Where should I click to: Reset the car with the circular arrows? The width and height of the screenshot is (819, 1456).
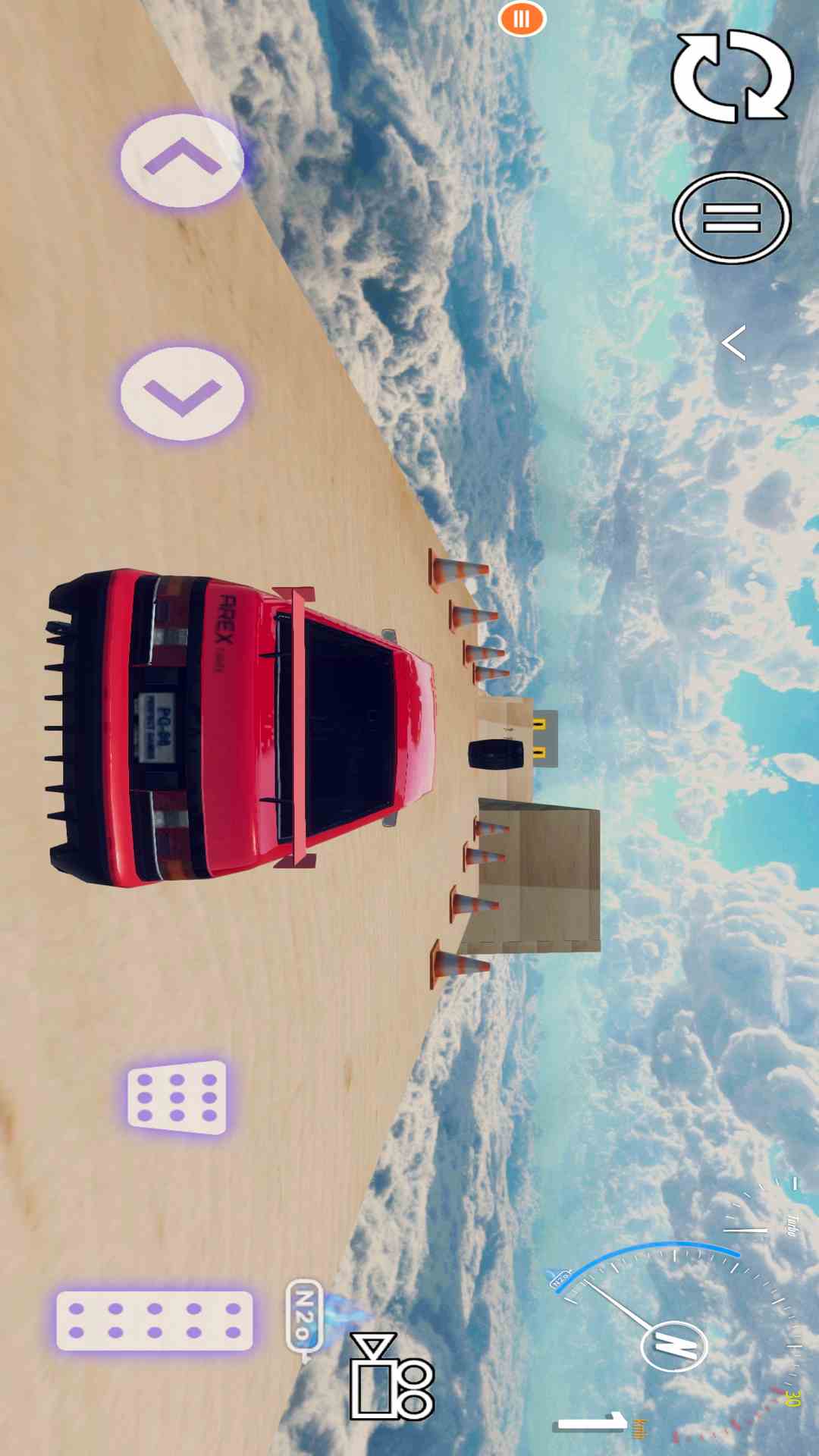pyautogui.click(x=732, y=76)
